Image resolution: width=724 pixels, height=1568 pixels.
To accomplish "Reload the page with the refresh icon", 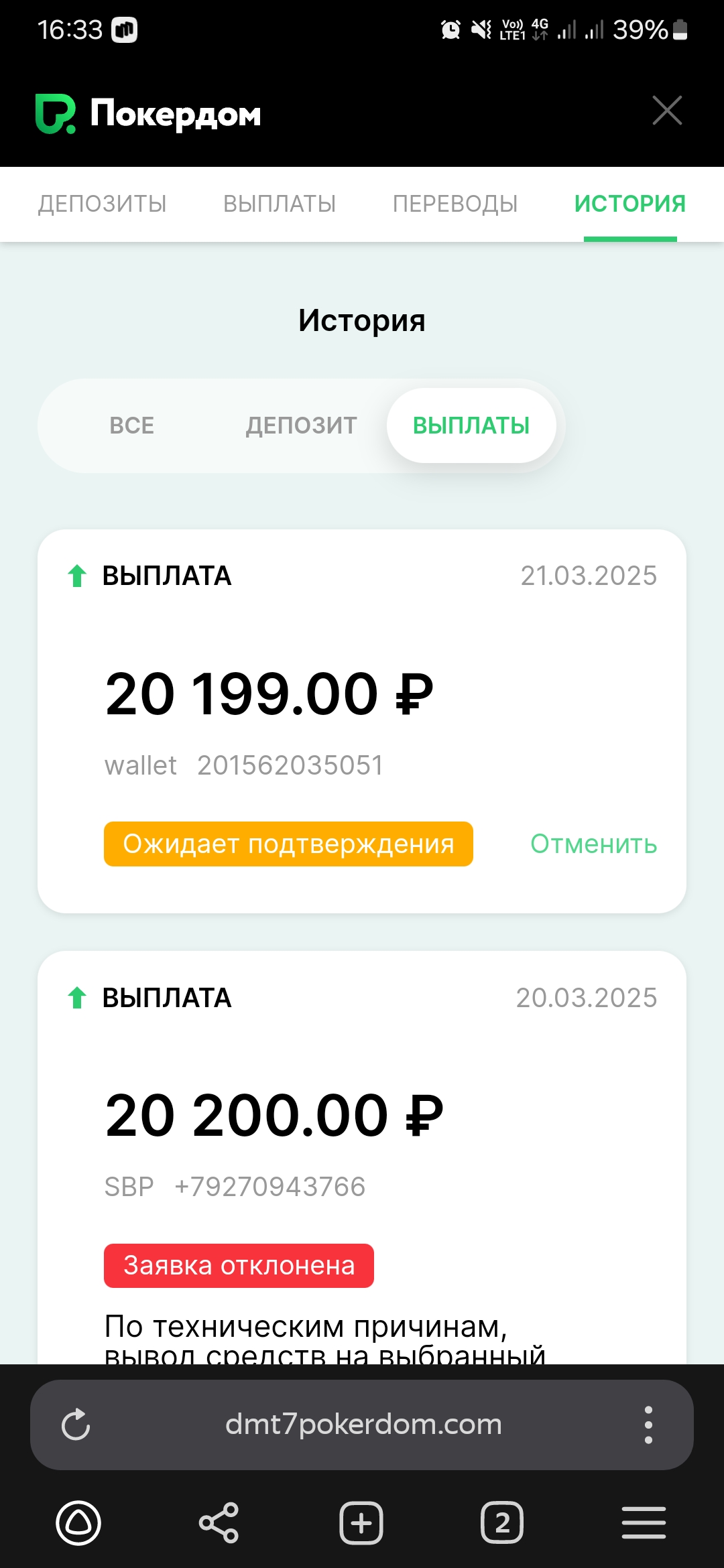I will pos(76,1425).
